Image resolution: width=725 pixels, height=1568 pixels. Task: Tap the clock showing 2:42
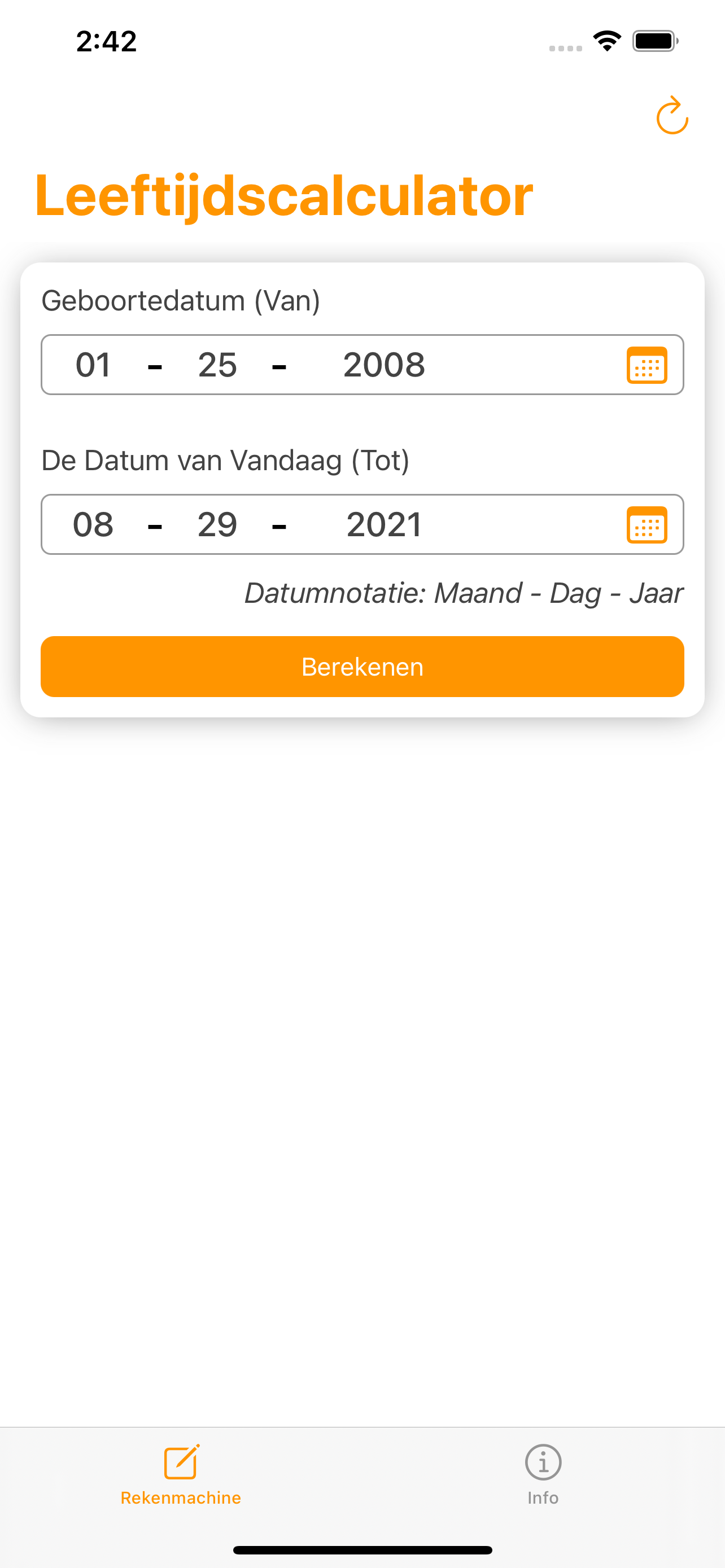[x=106, y=40]
